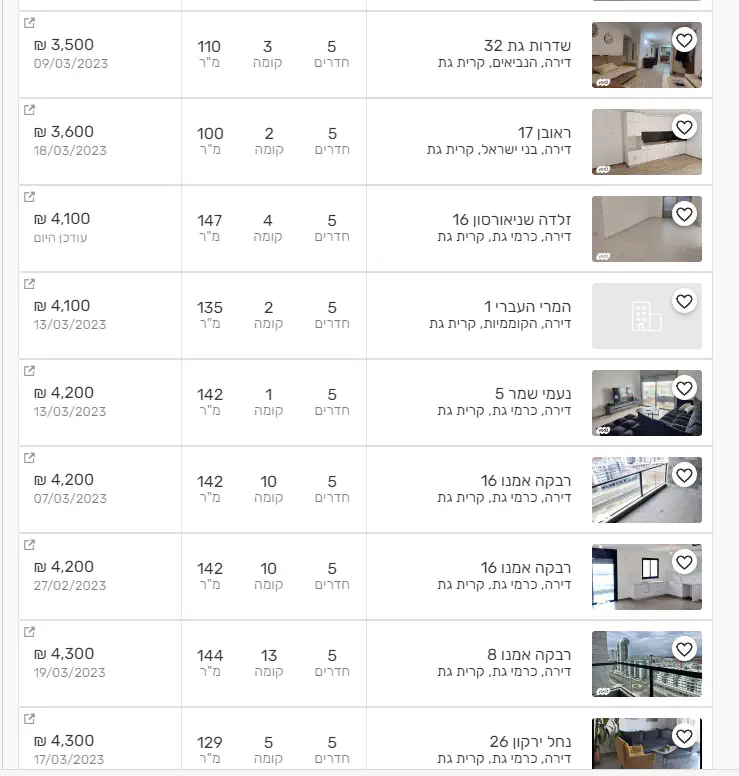739x776 pixels.
Task: Save נחל ירקון 26 to favorites
Action: [684, 736]
